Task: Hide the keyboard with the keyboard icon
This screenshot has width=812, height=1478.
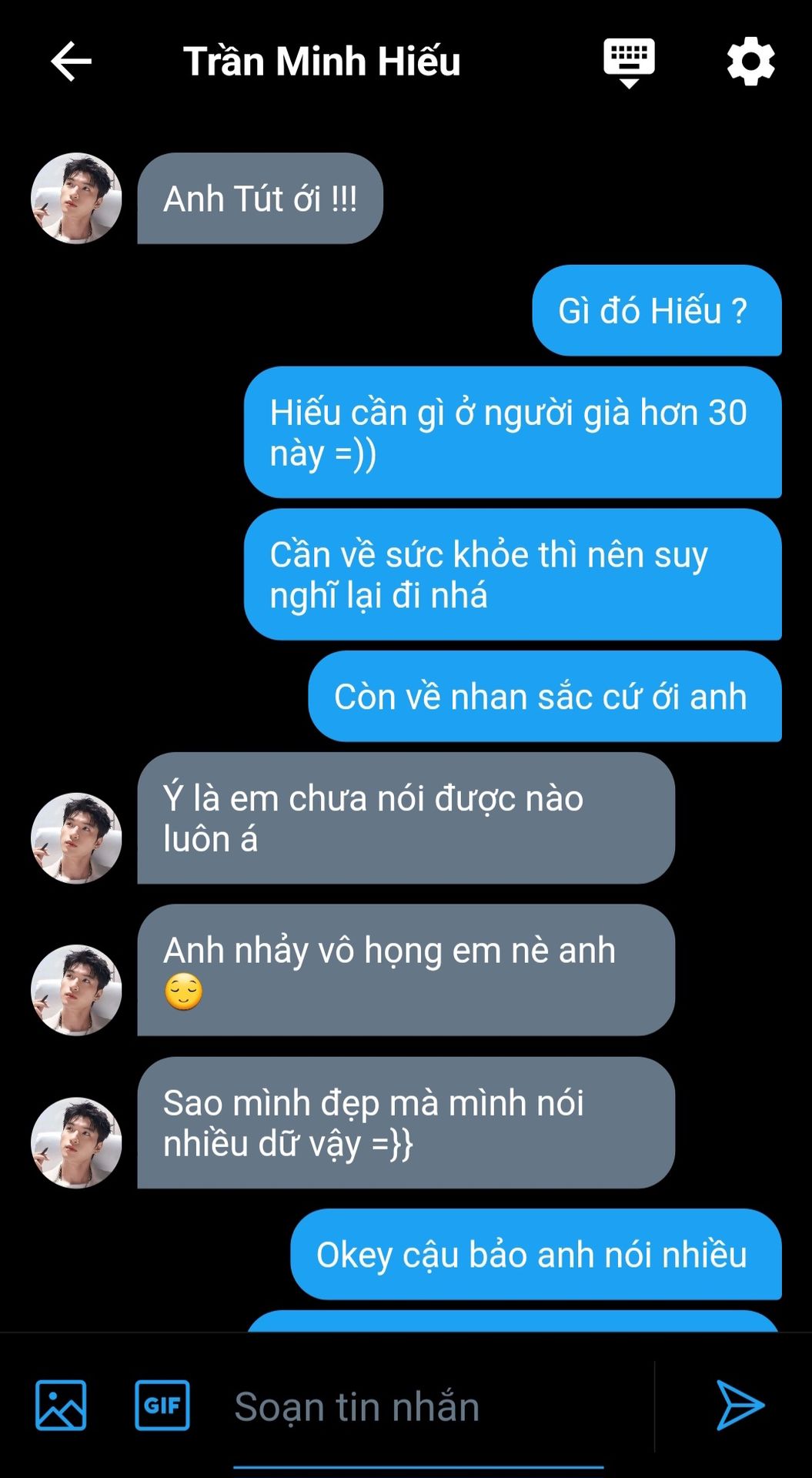Action: [629, 62]
